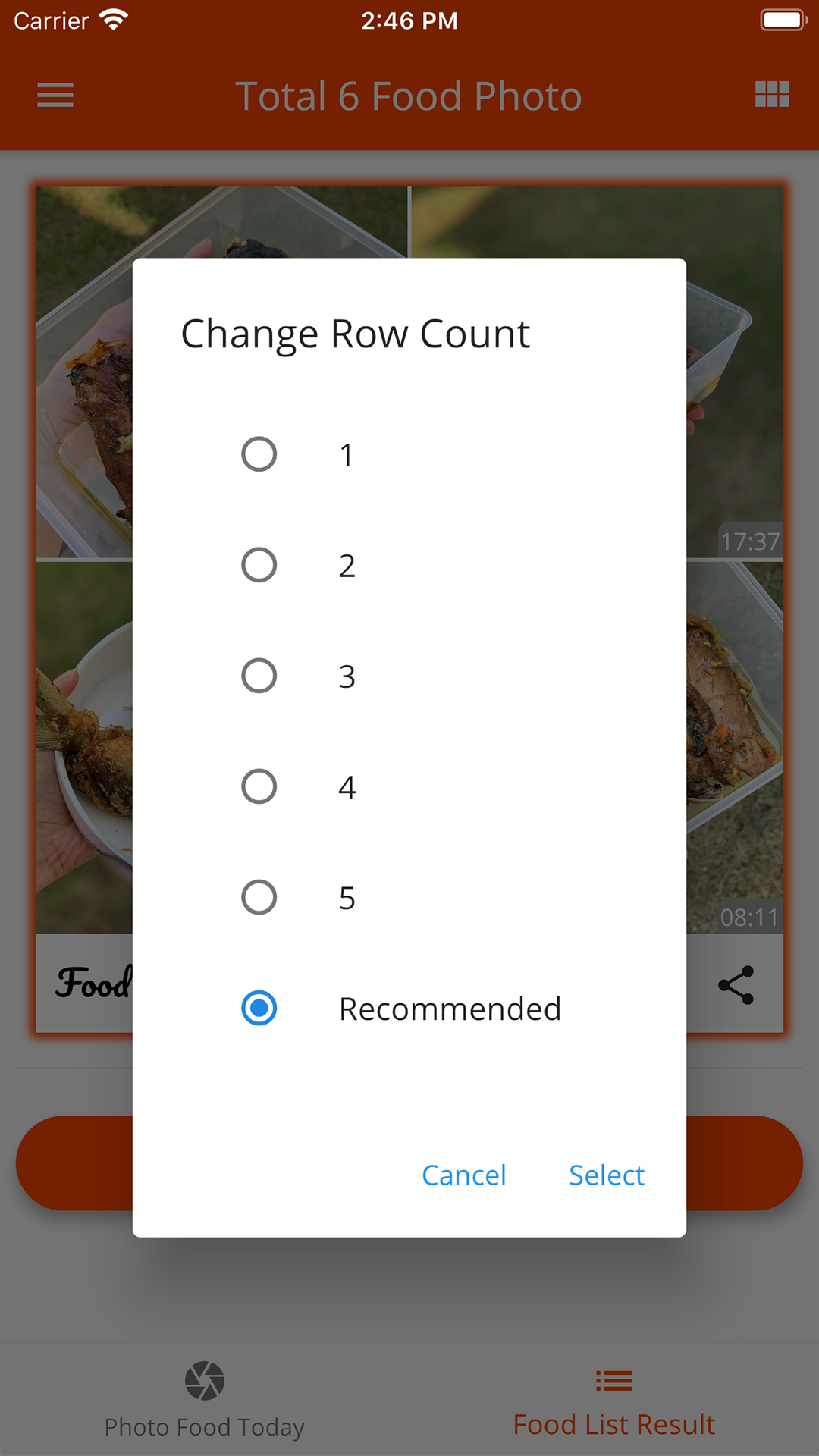819x1456 pixels.
Task: Choose row count 2
Action: pyautogui.click(x=259, y=566)
